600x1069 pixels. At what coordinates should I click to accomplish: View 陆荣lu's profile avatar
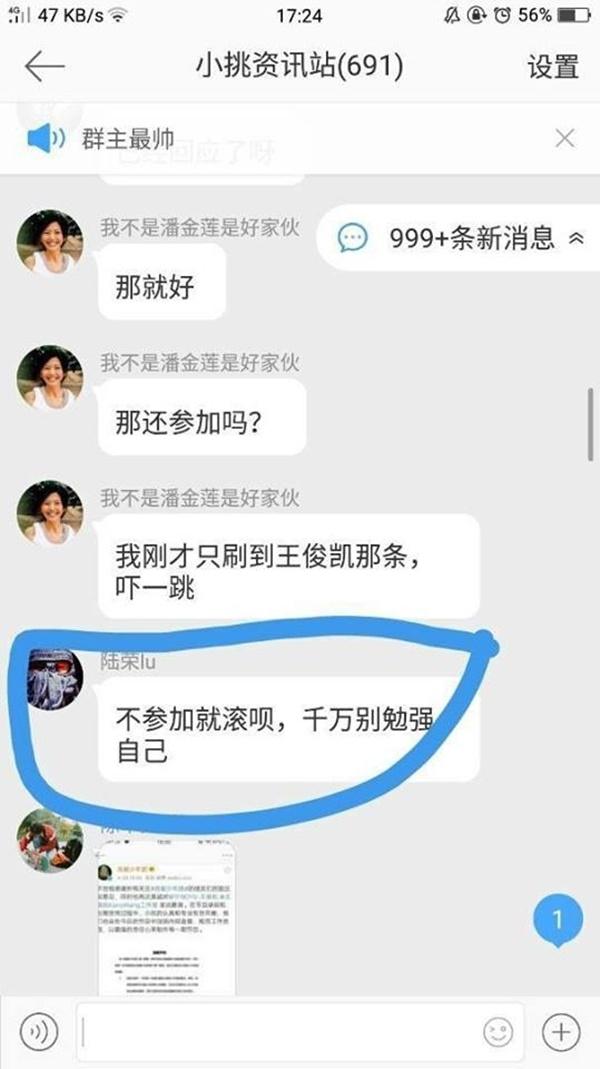pyautogui.click(x=51, y=678)
